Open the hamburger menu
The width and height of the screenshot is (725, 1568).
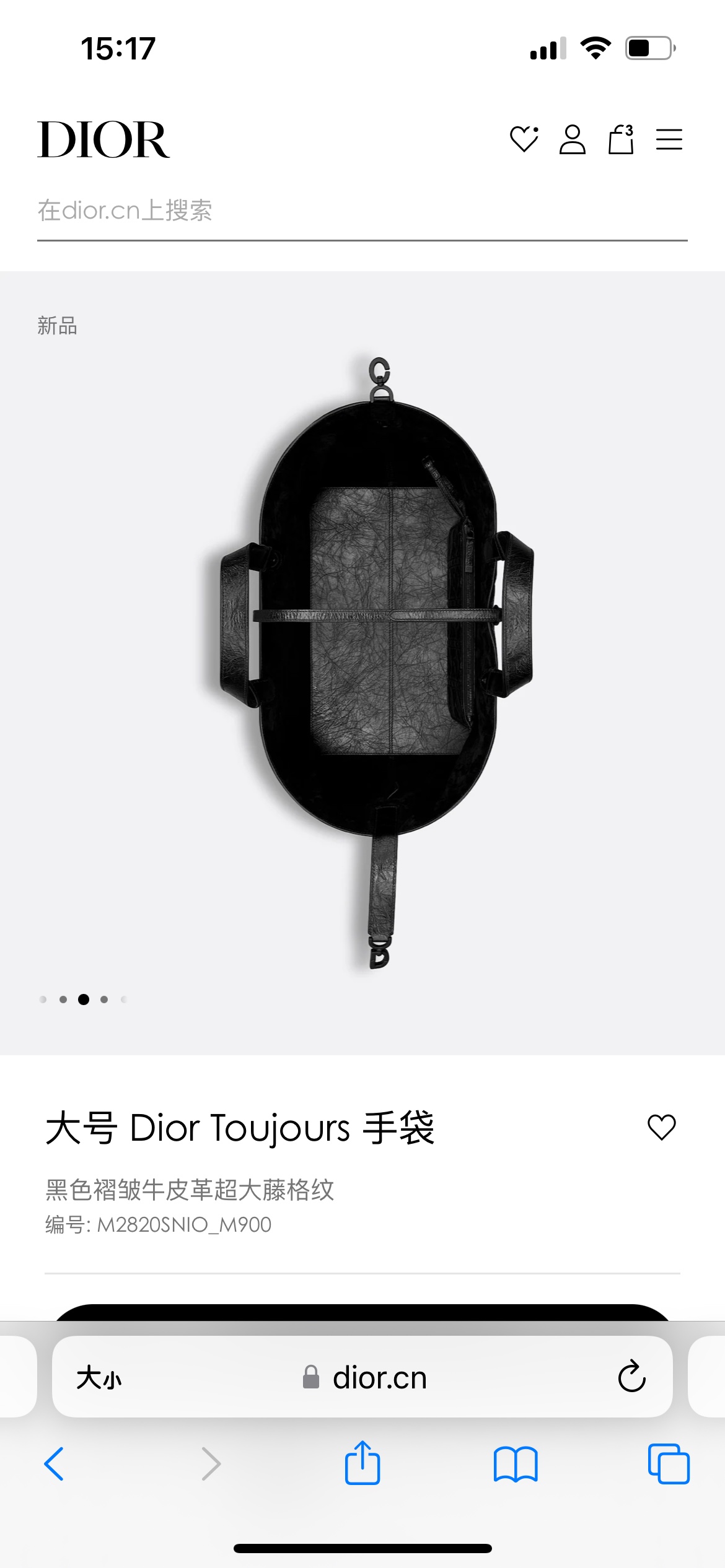pos(669,139)
